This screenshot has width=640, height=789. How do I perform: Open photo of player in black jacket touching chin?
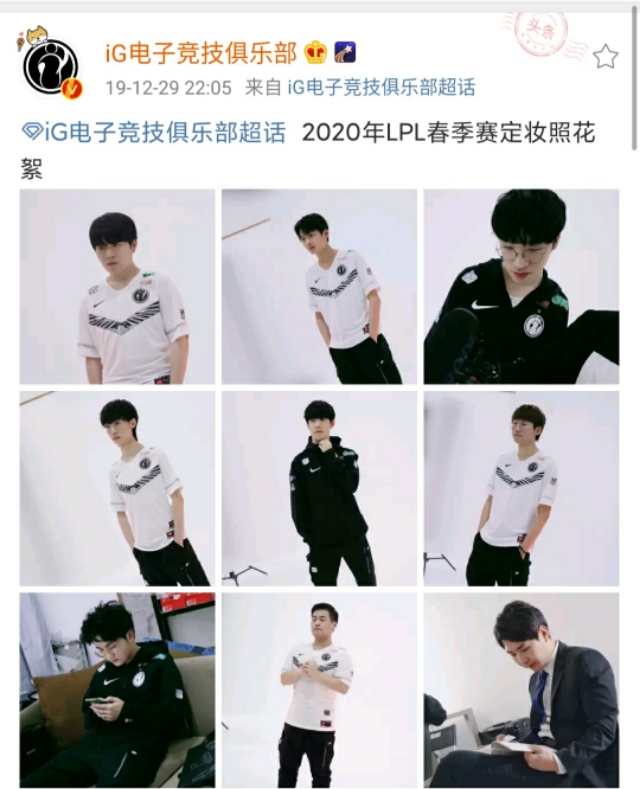point(319,489)
